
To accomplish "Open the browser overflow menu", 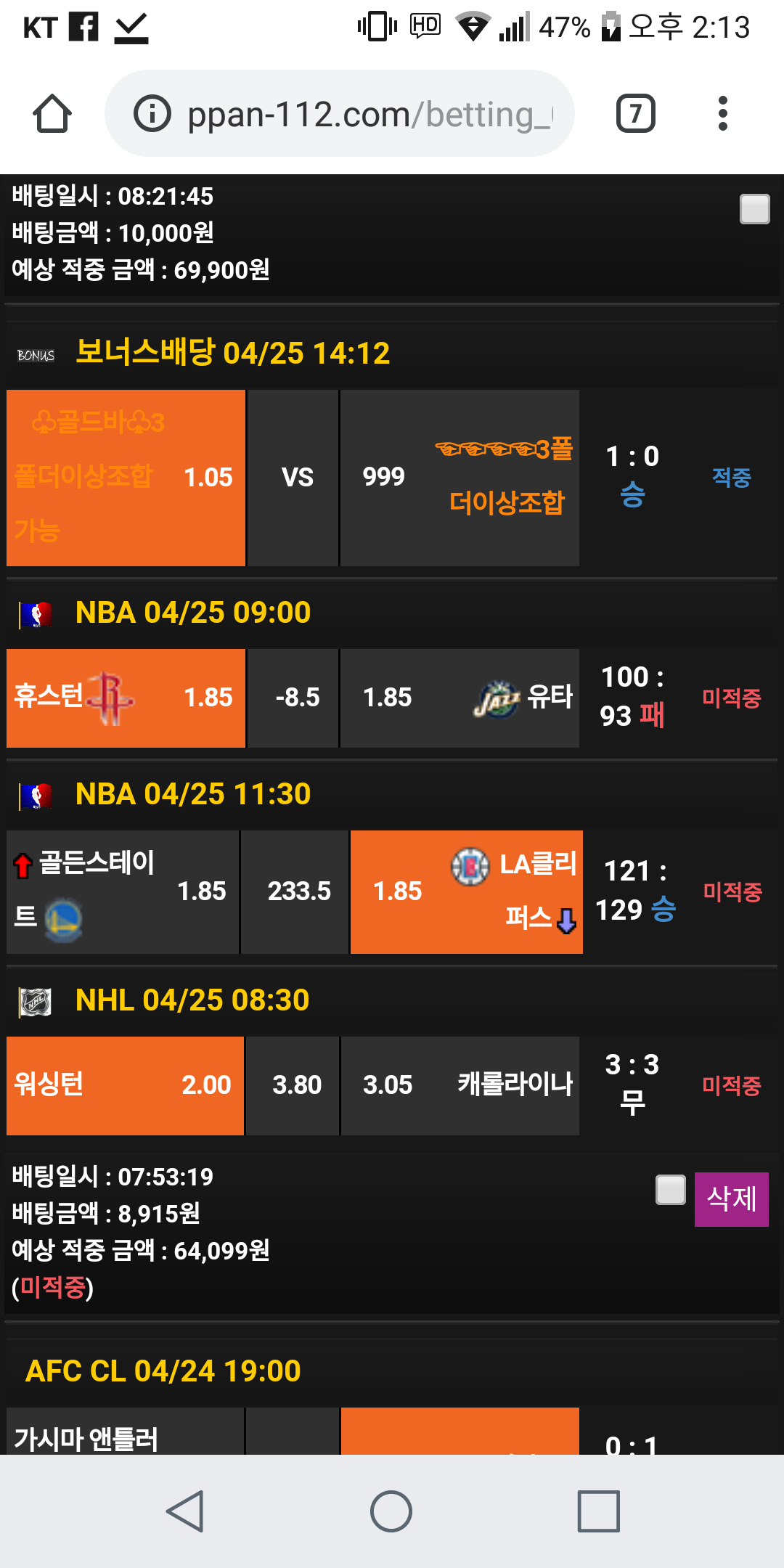I will (x=722, y=114).
